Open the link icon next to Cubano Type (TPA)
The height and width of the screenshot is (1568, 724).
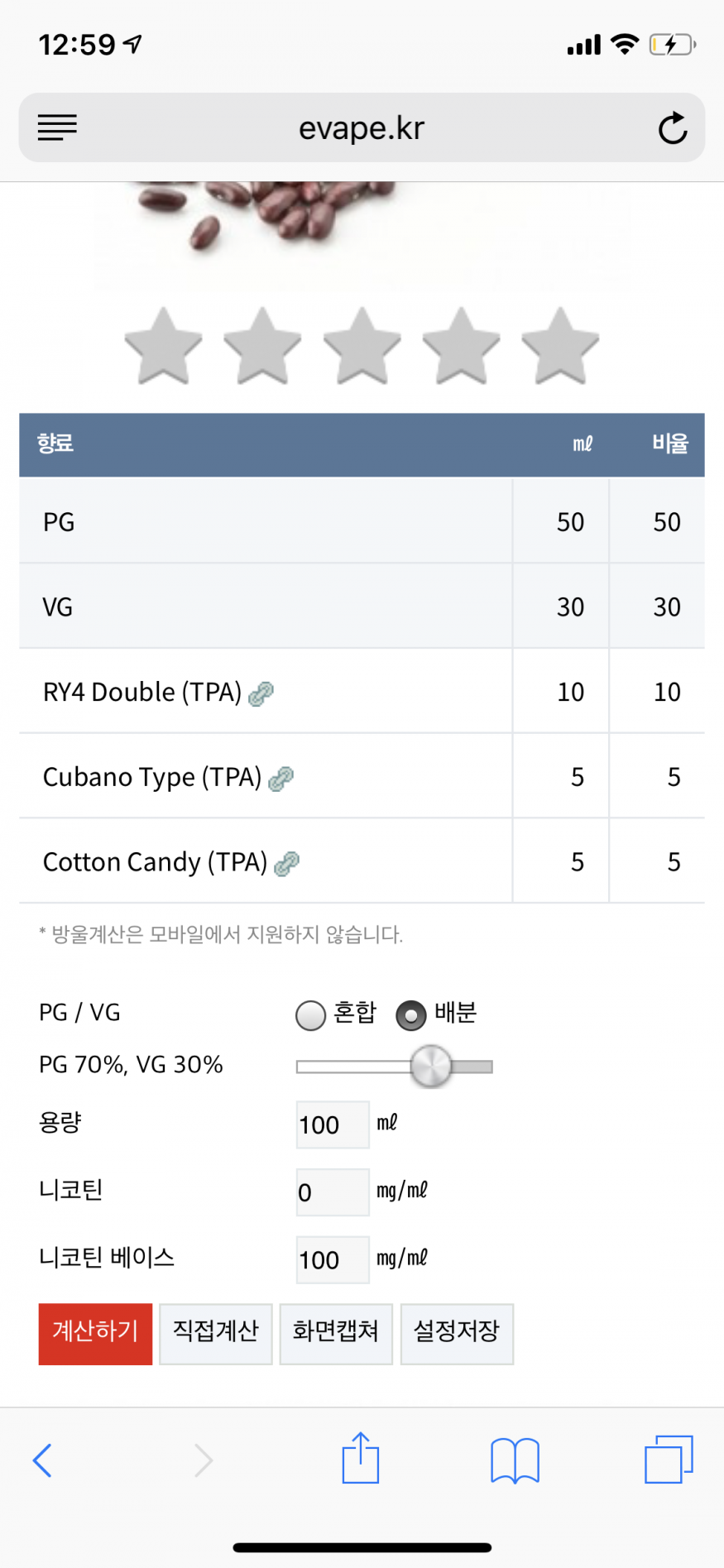click(281, 779)
